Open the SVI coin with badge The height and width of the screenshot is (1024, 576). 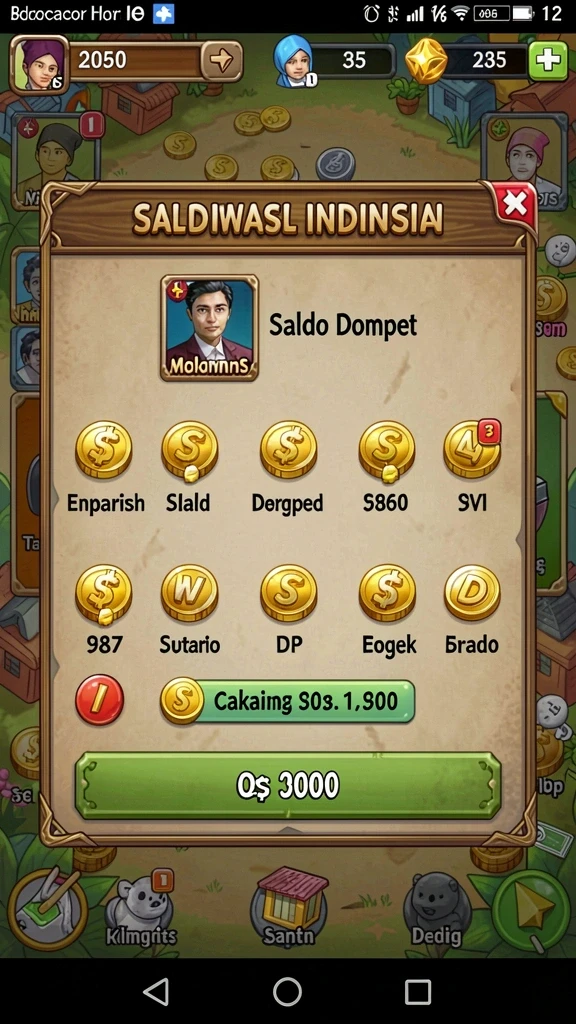pyautogui.click(x=472, y=449)
